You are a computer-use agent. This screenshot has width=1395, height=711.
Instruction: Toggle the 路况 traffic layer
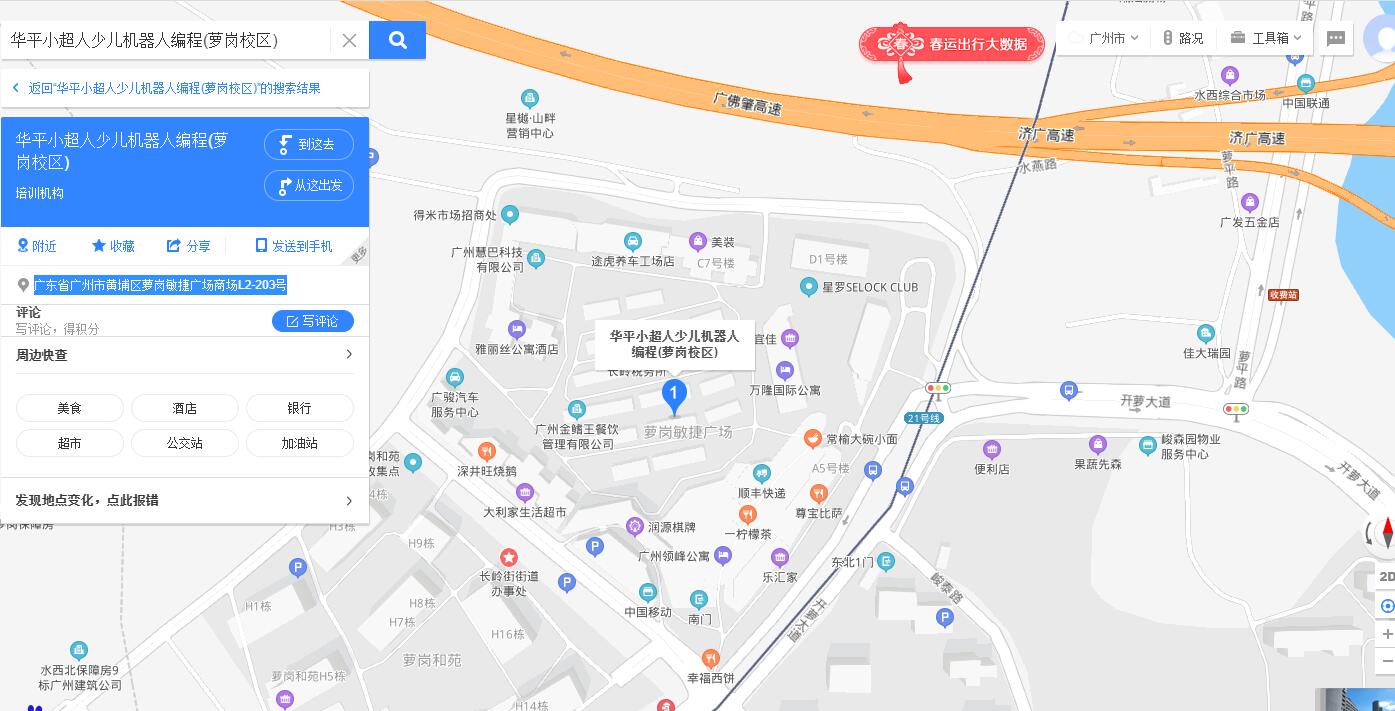1182,38
